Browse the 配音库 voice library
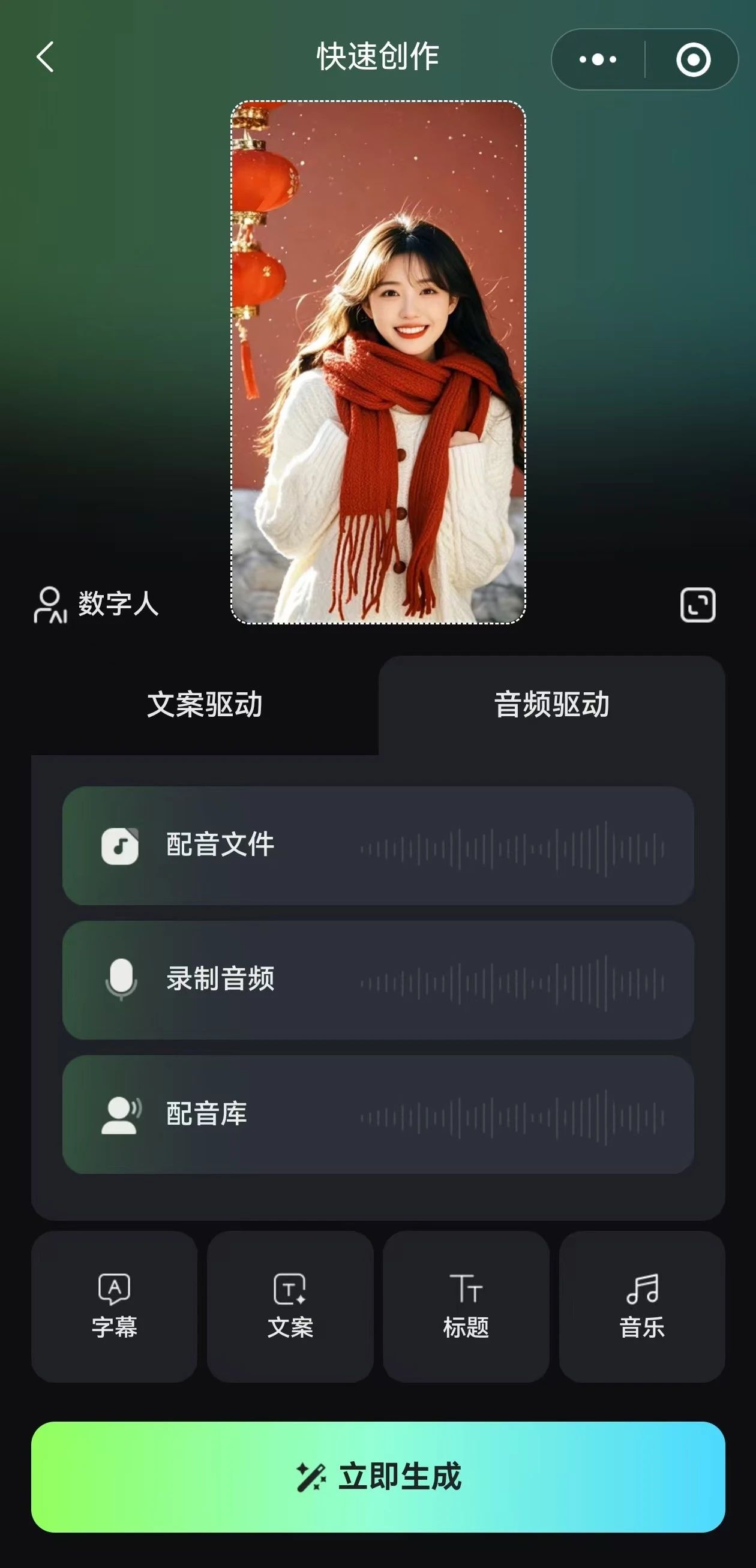Viewport: 756px width, 1568px height. 378,1115
